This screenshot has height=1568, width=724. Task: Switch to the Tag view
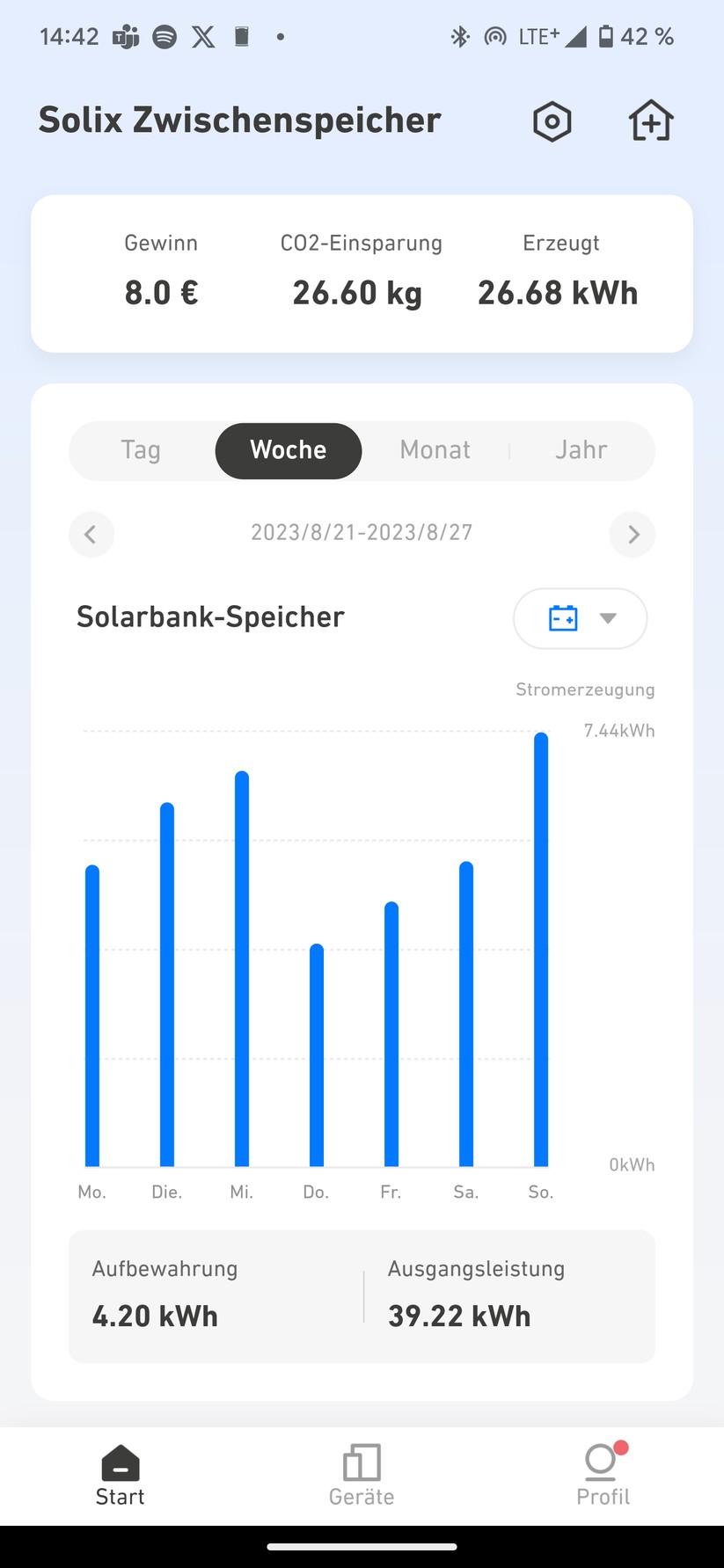[141, 450]
